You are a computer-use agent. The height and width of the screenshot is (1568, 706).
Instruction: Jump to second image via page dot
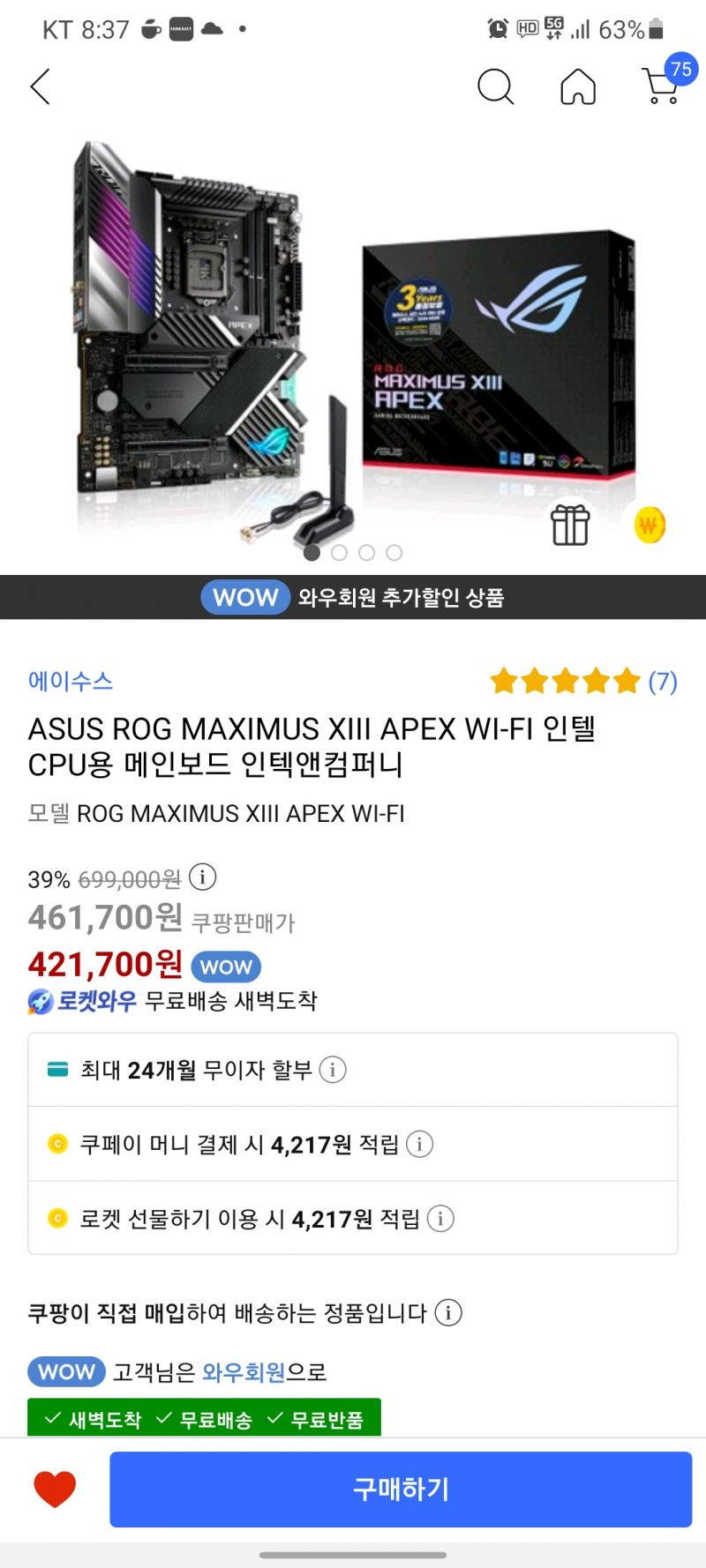click(x=339, y=553)
